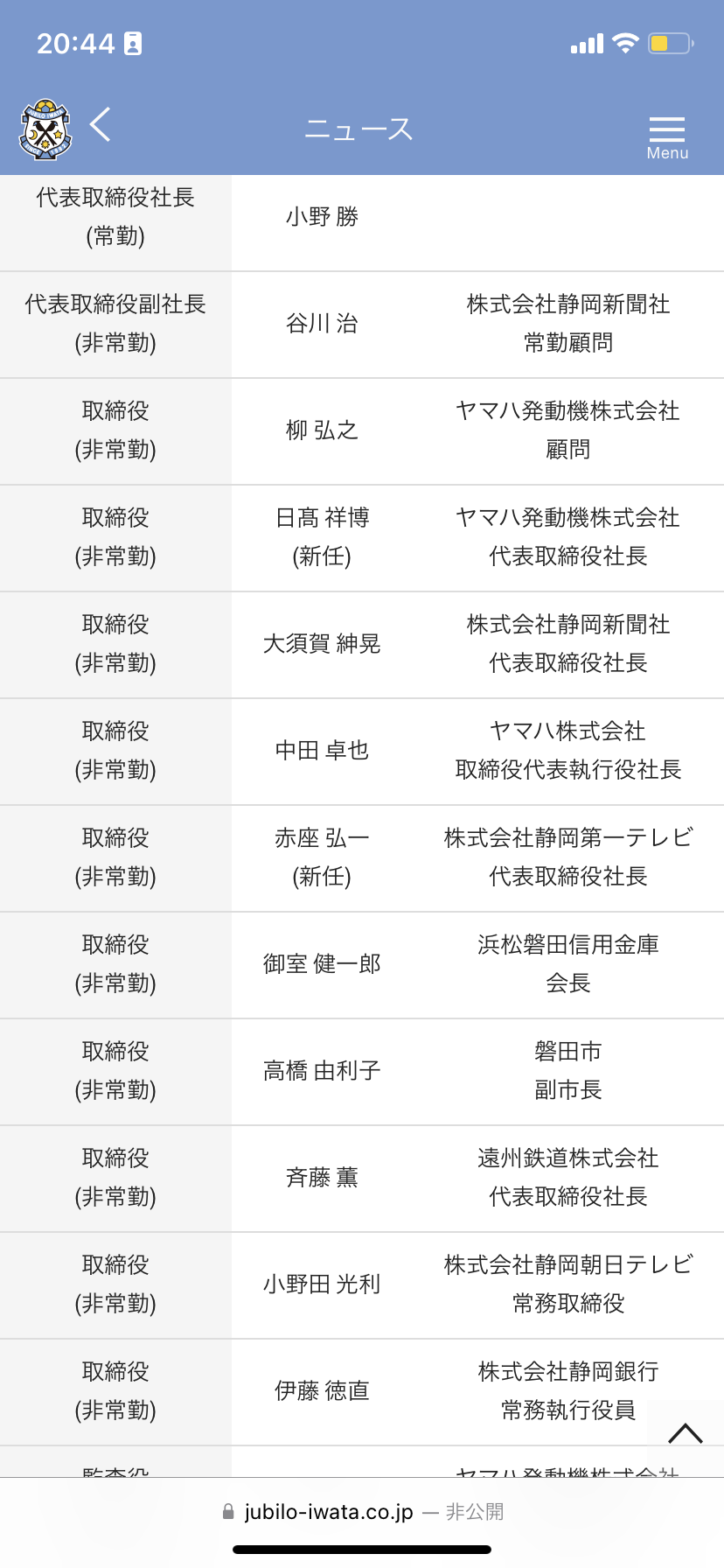
Task: Tap the jubilo-iwata.co.jp address bar
Action: click(x=363, y=1511)
